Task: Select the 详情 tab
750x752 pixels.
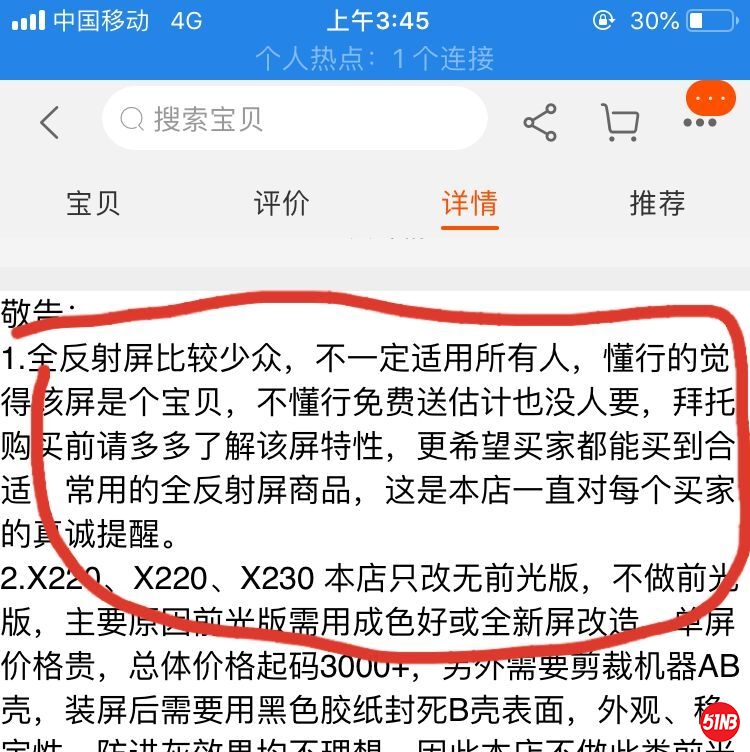Action: pyautogui.click(x=469, y=203)
